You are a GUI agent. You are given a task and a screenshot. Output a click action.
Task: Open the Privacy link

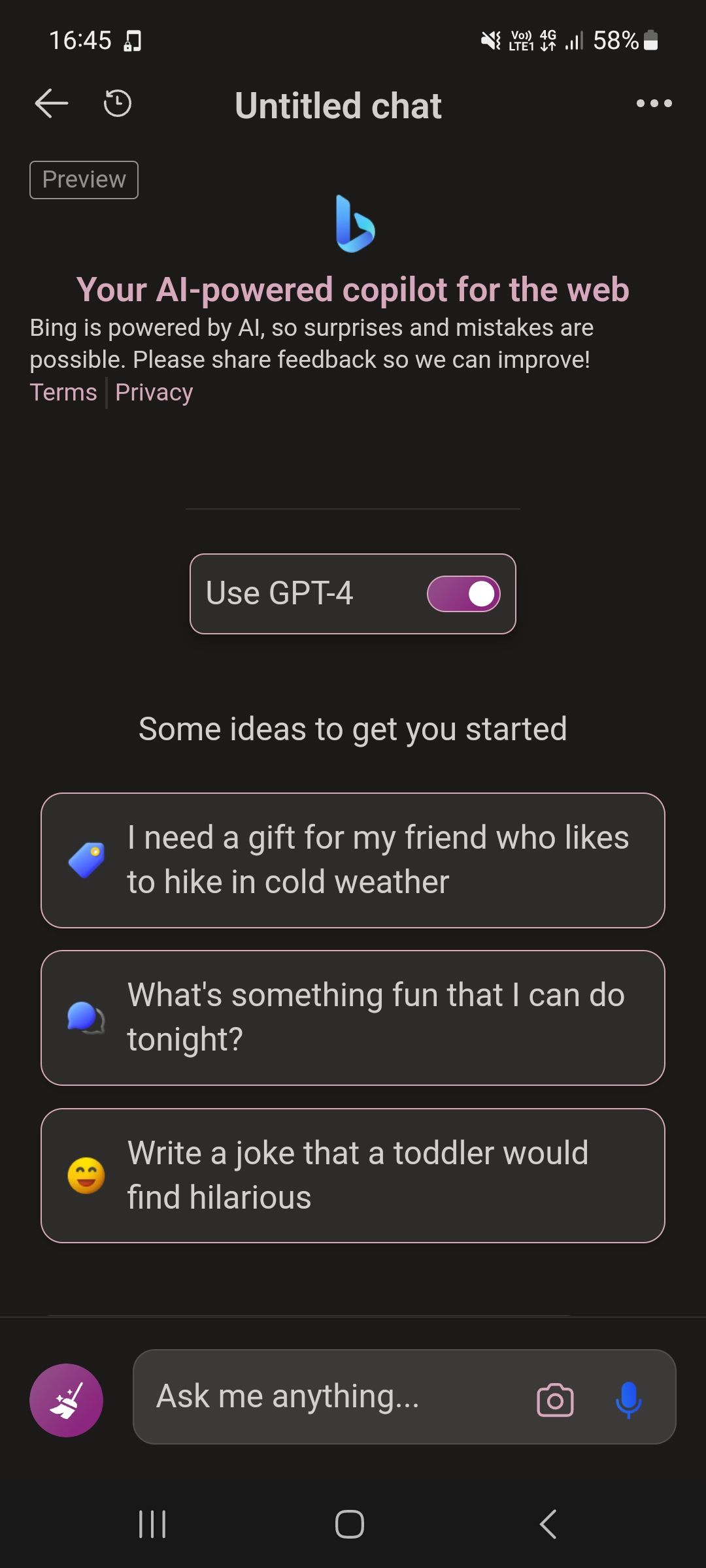coord(153,391)
